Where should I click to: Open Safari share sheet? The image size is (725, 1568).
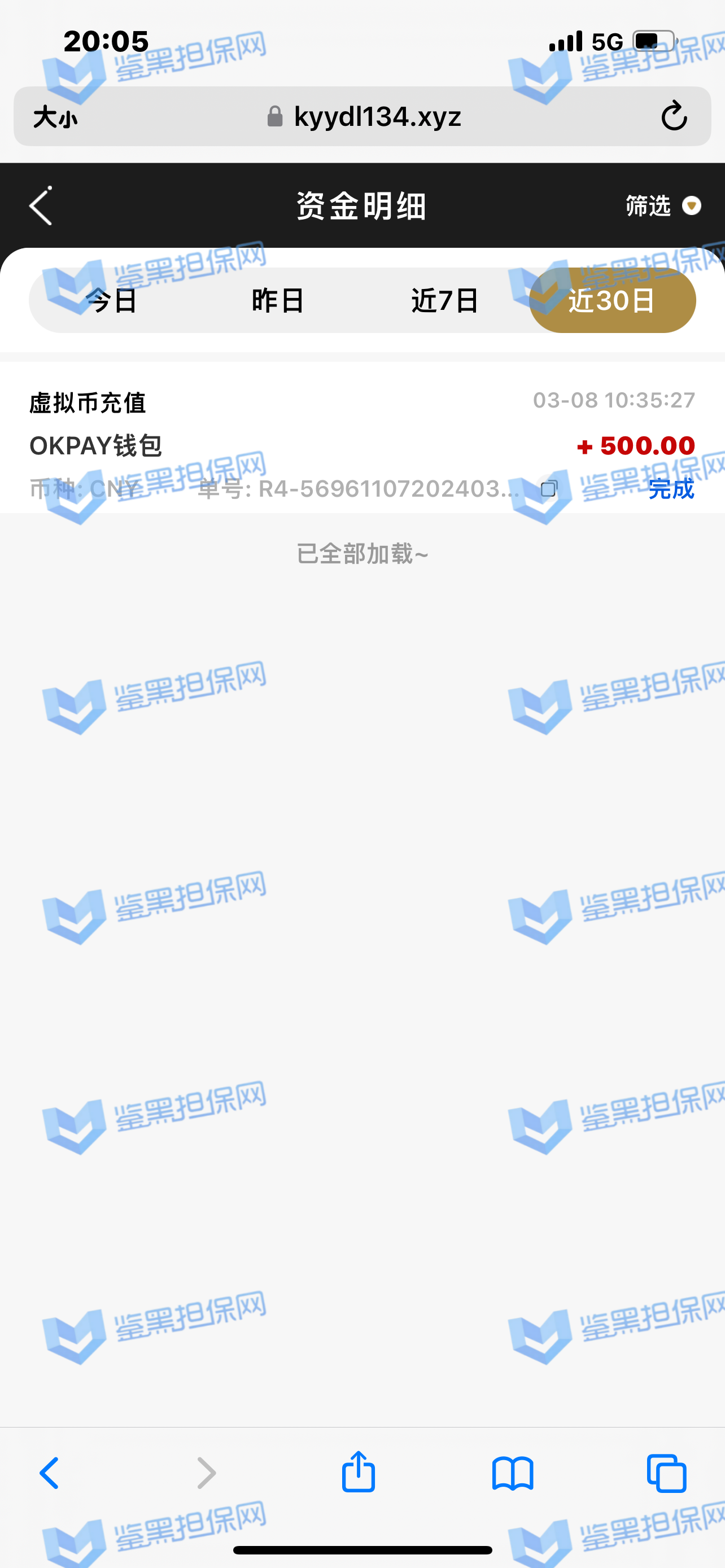[359, 1473]
